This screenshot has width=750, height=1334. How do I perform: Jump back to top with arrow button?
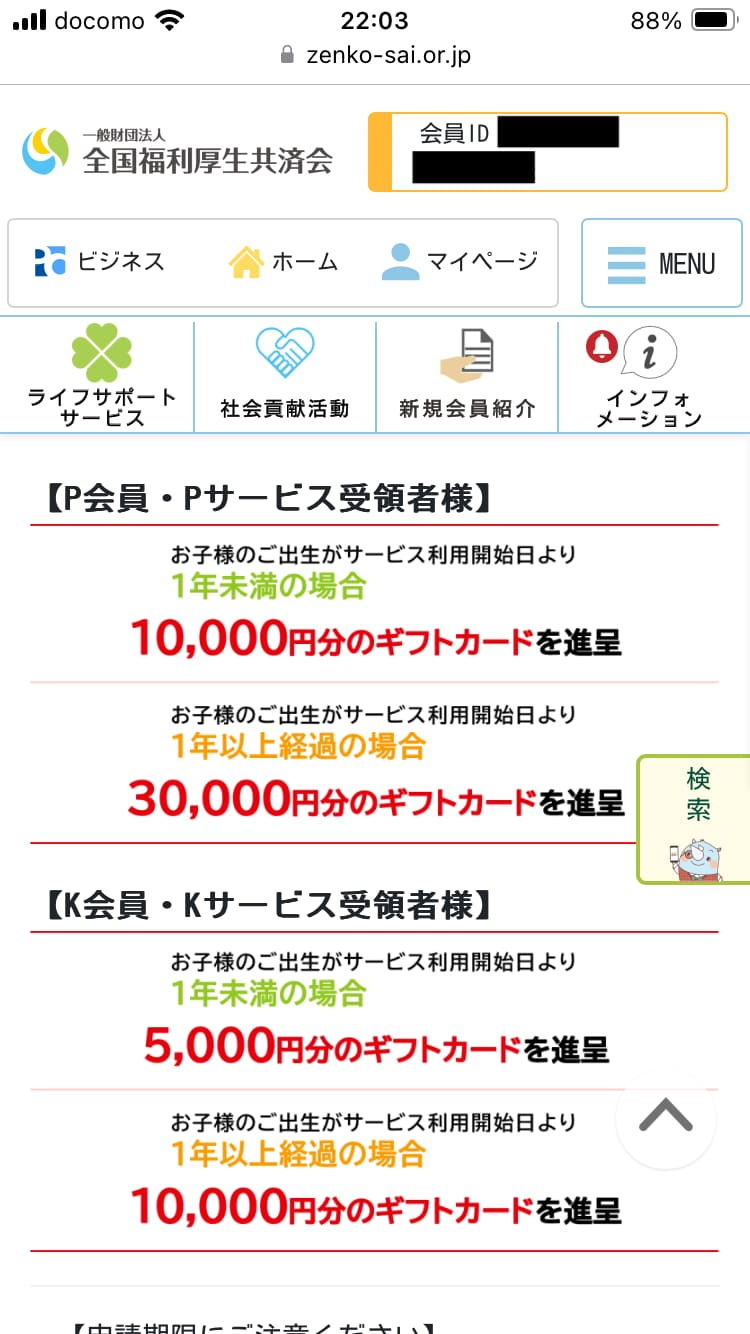pyautogui.click(x=666, y=1116)
